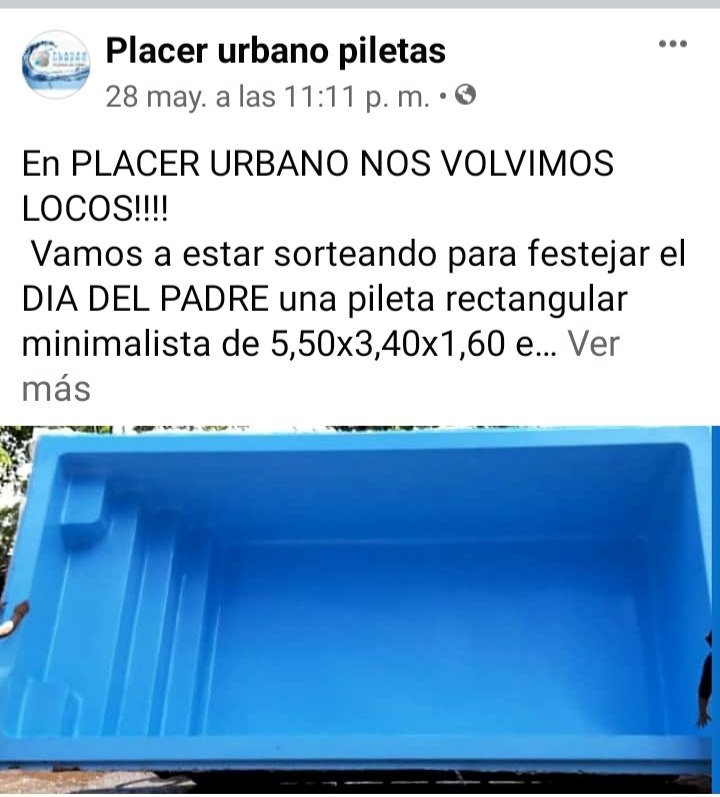The height and width of the screenshot is (797, 720).
Task: Open Placer urbano piletas page name
Action: (x=275, y=49)
